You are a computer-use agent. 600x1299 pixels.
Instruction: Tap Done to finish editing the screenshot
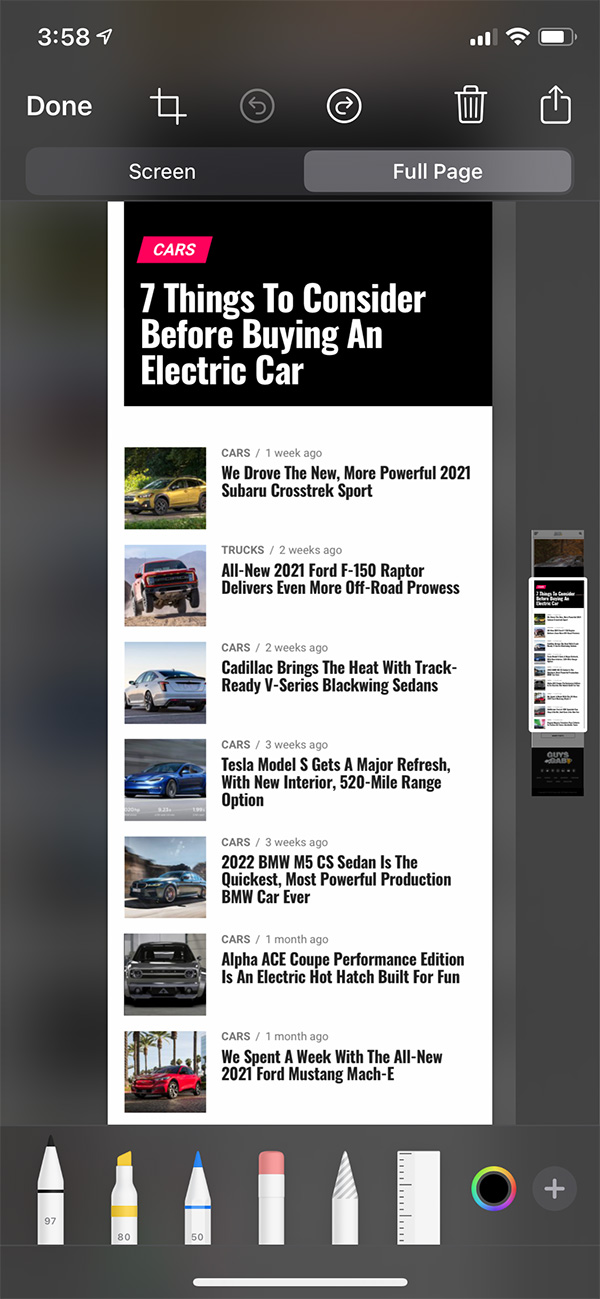(x=59, y=106)
